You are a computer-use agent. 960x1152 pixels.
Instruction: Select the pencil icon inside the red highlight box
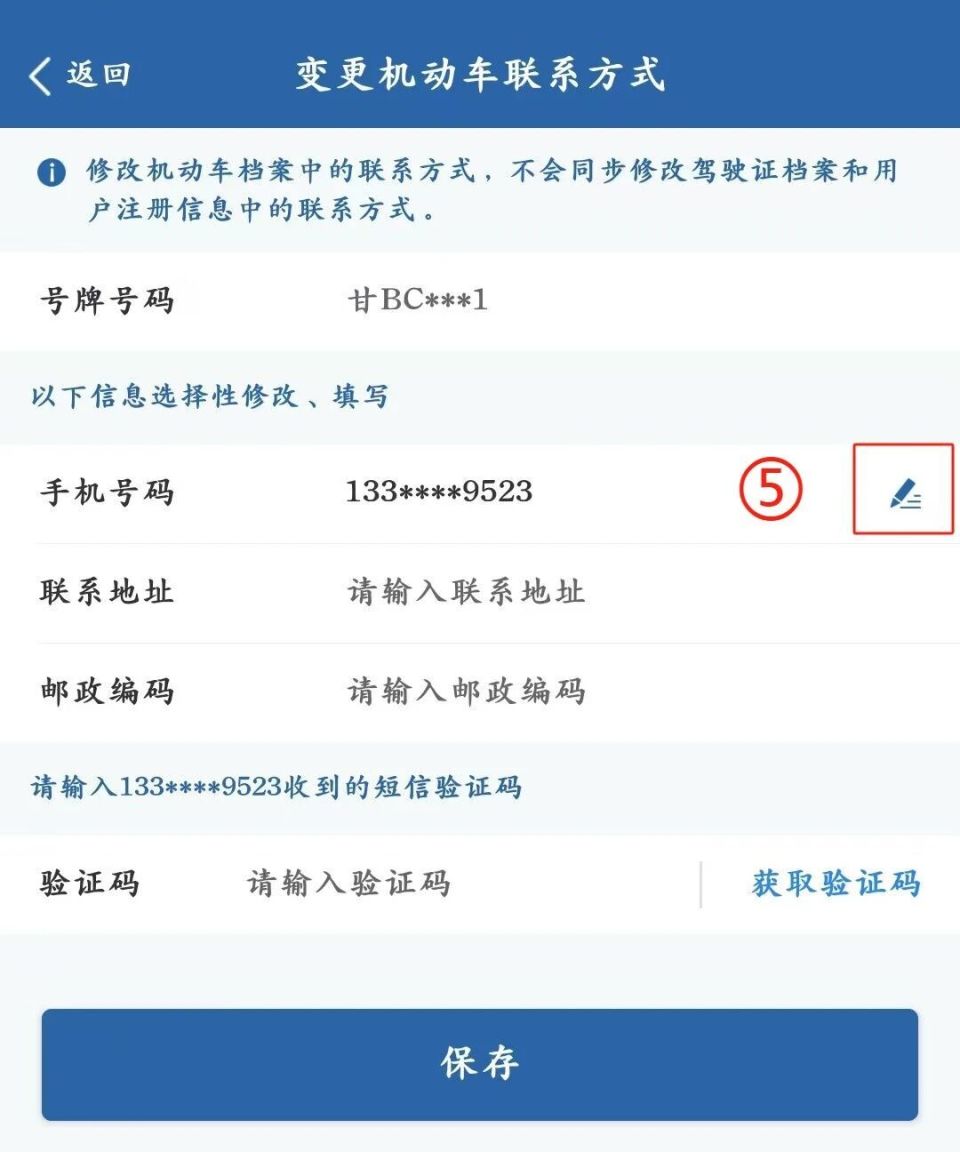click(903, 492)
